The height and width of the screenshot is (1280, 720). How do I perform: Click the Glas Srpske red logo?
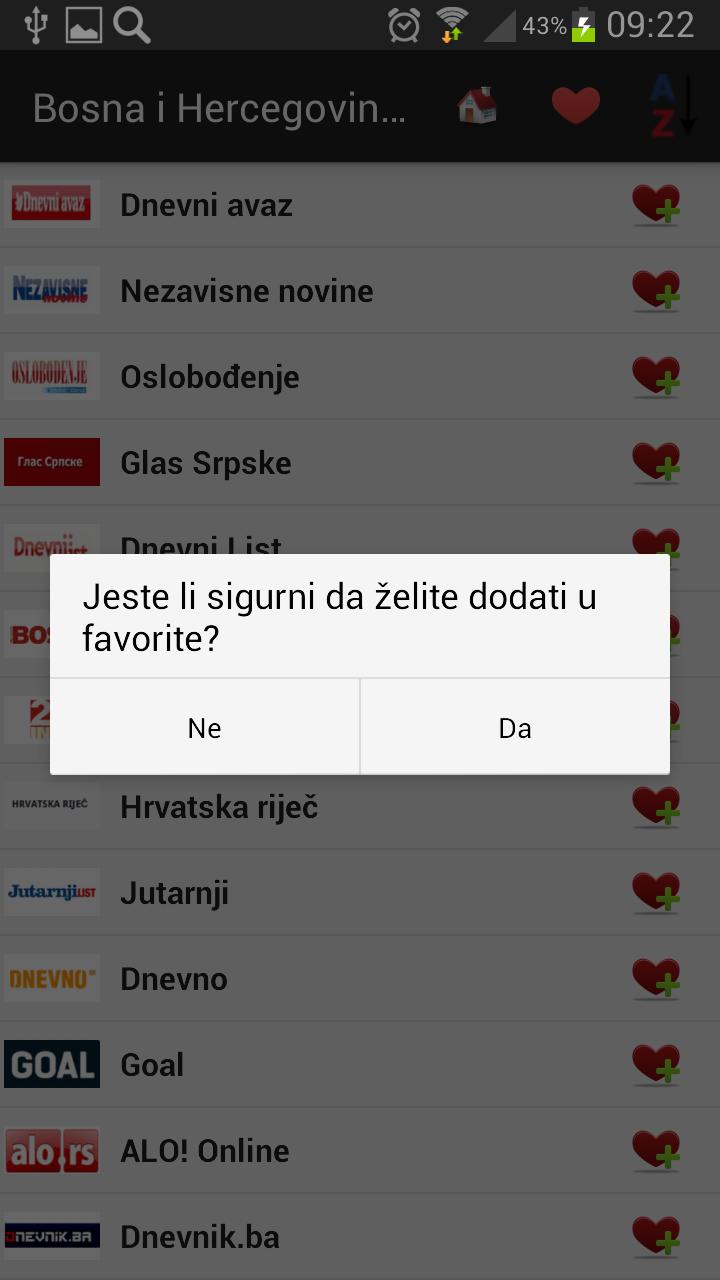pos(52,462)
